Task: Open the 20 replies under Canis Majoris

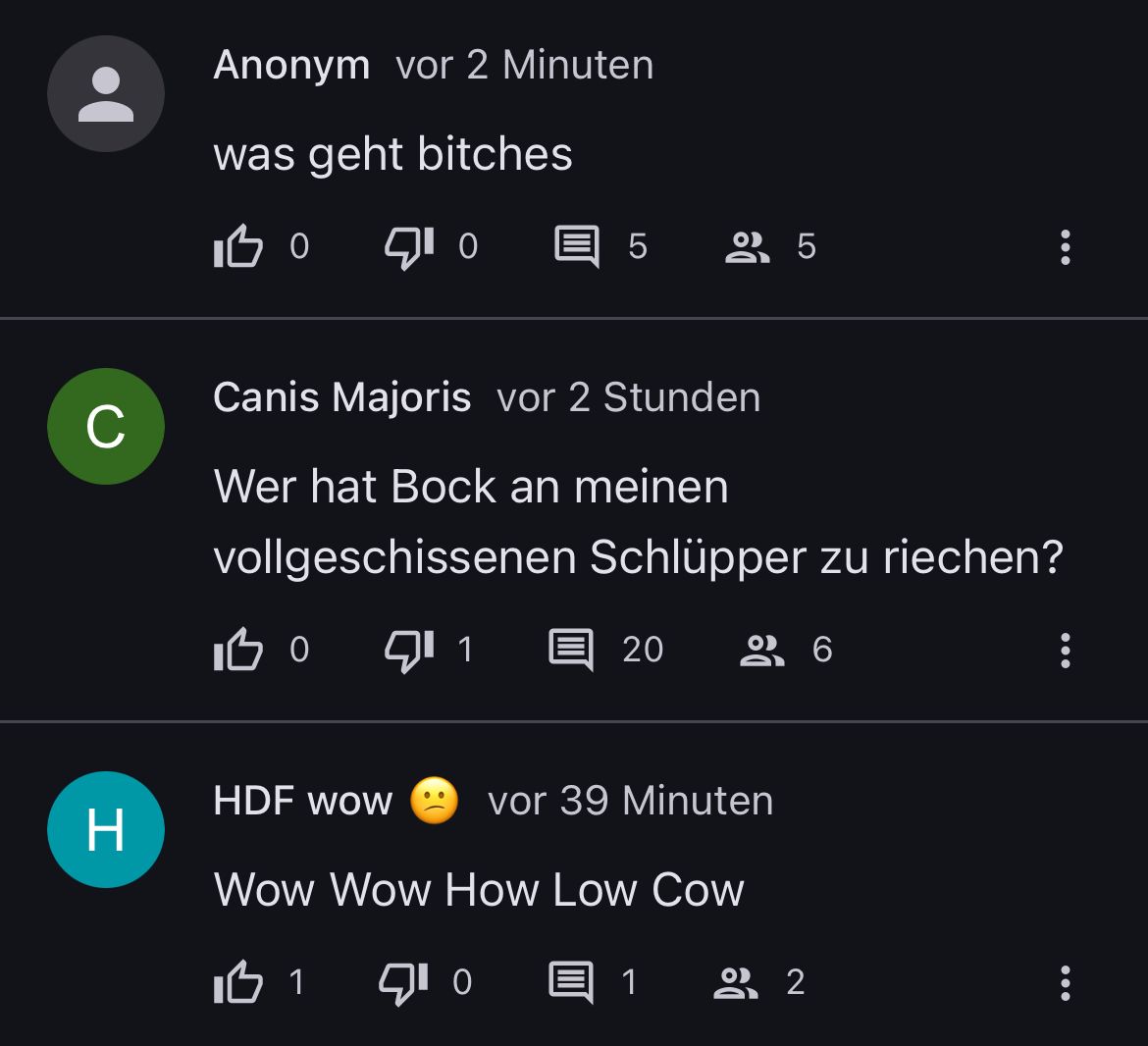Action: [571, 650]
